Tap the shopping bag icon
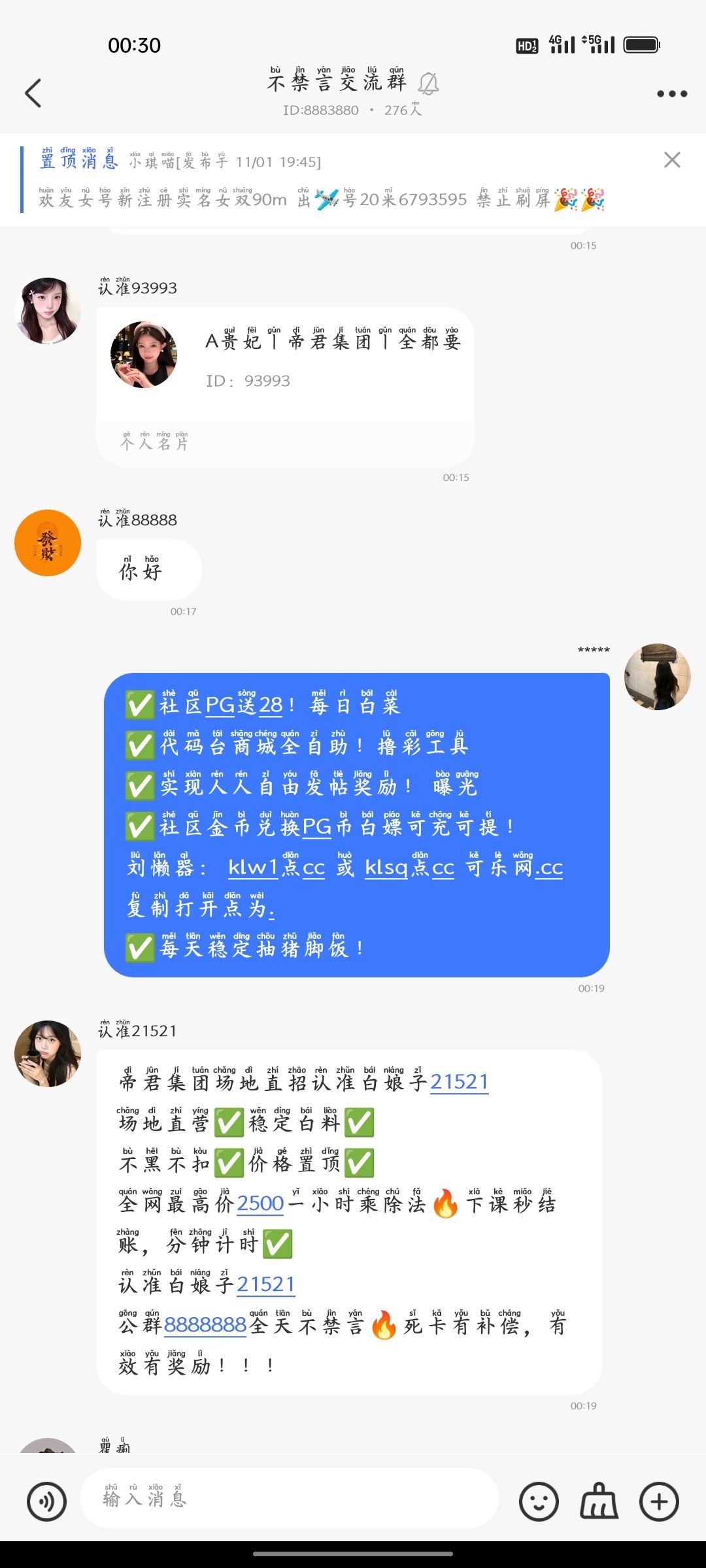This screenshot has height=1568, width=706. click(599, 1501)
